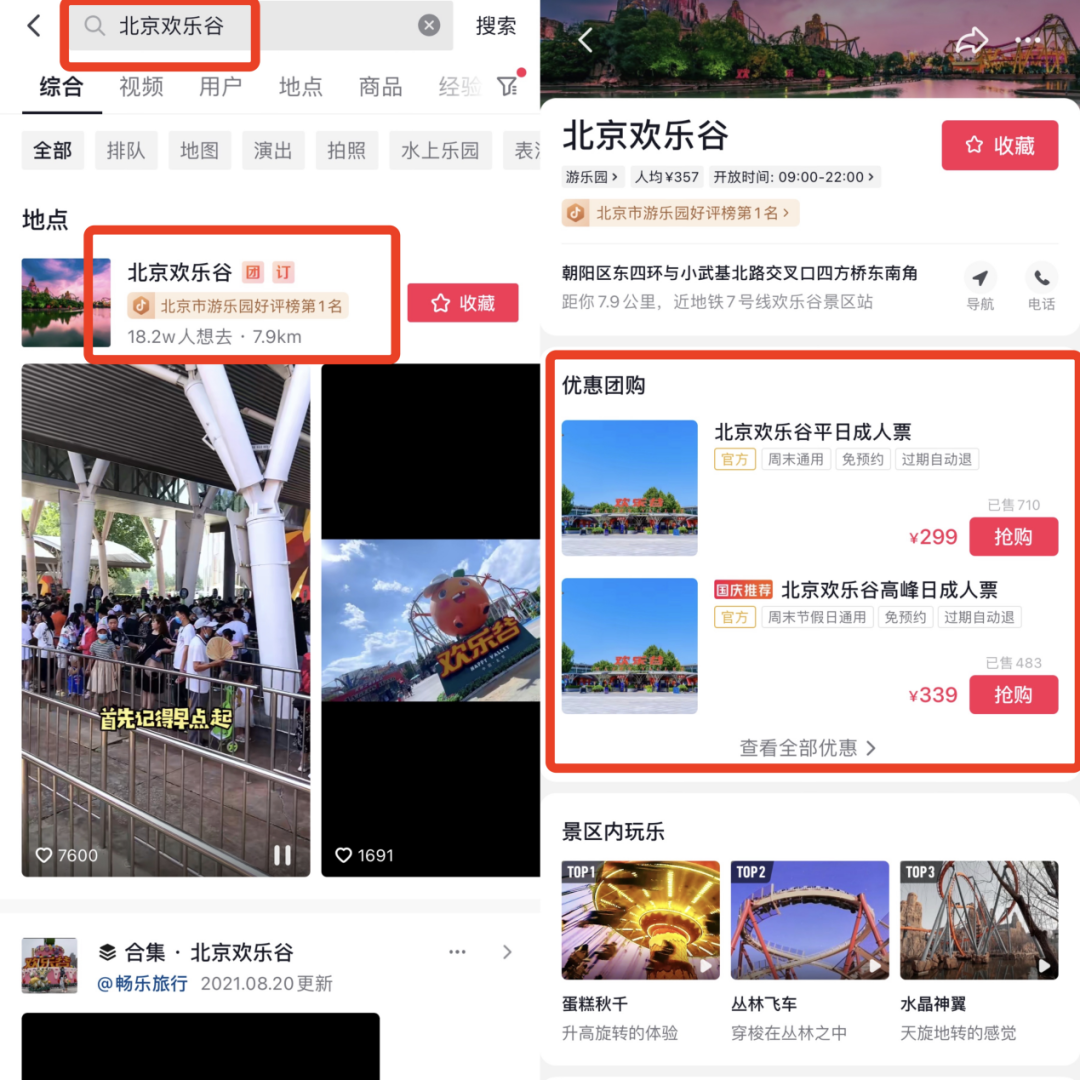This screenshot has height=1080, width=1080.
Task: Open the video with 7600 likes
Action: [x=166, y=620]
